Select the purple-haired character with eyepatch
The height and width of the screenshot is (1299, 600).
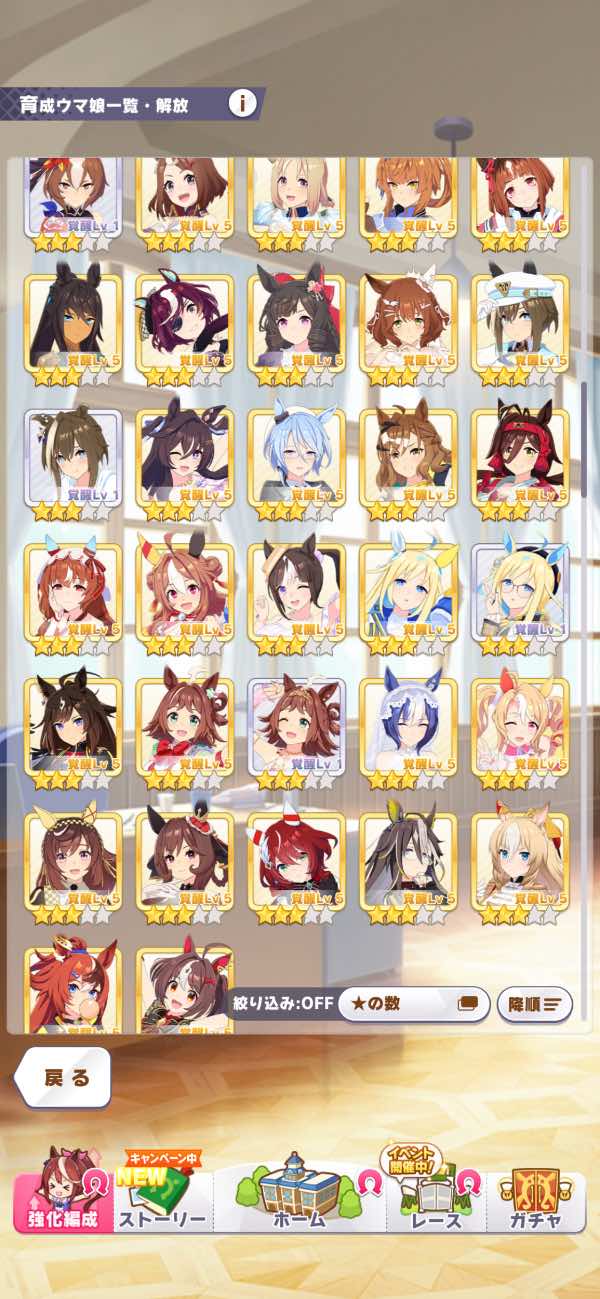184,324
